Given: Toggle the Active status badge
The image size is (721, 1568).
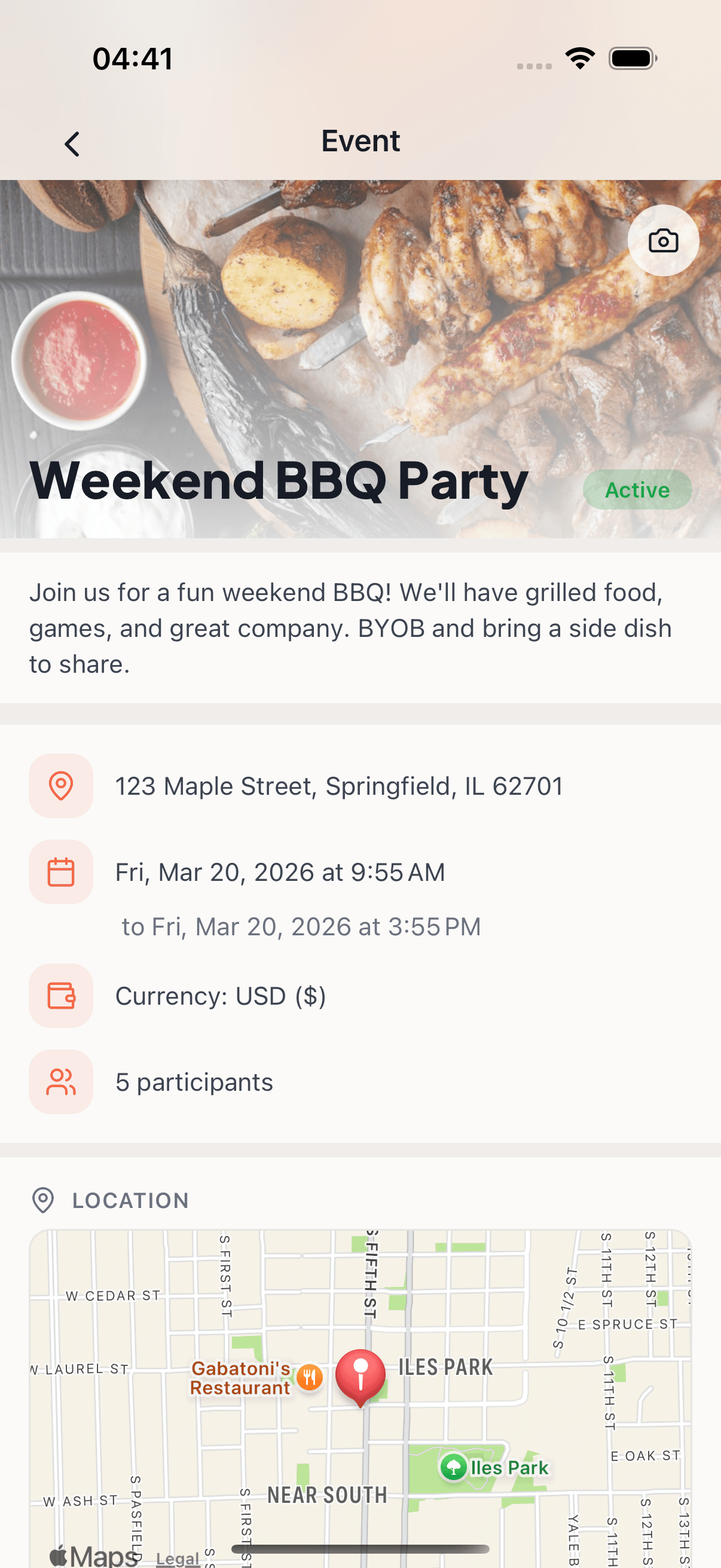Looking at the screenshot, I should tap(637, 489).
